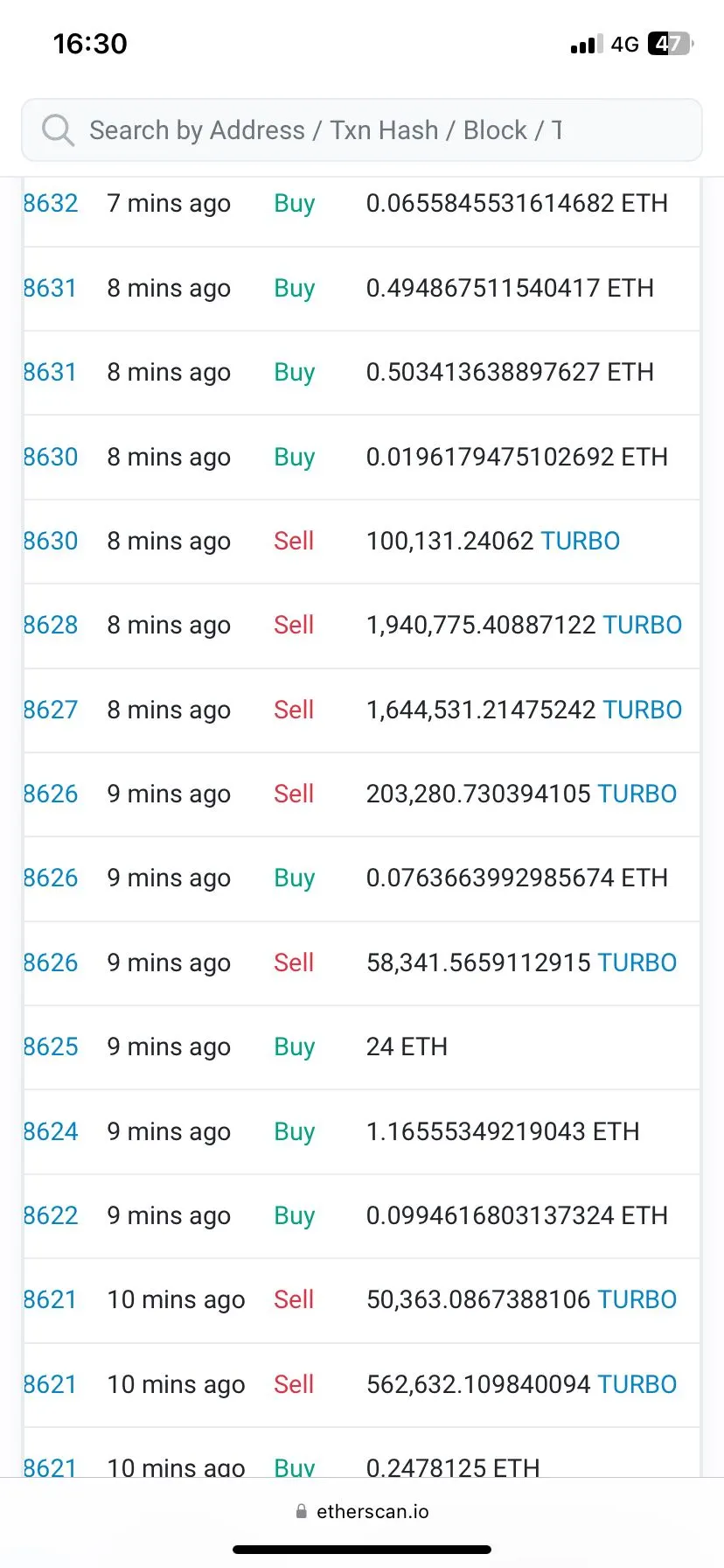Viewport: 724px width, 1568px height.
Task: Open block 8631 link in the 0.494867511540417 ETH row
Action: [x=51, y=288]
